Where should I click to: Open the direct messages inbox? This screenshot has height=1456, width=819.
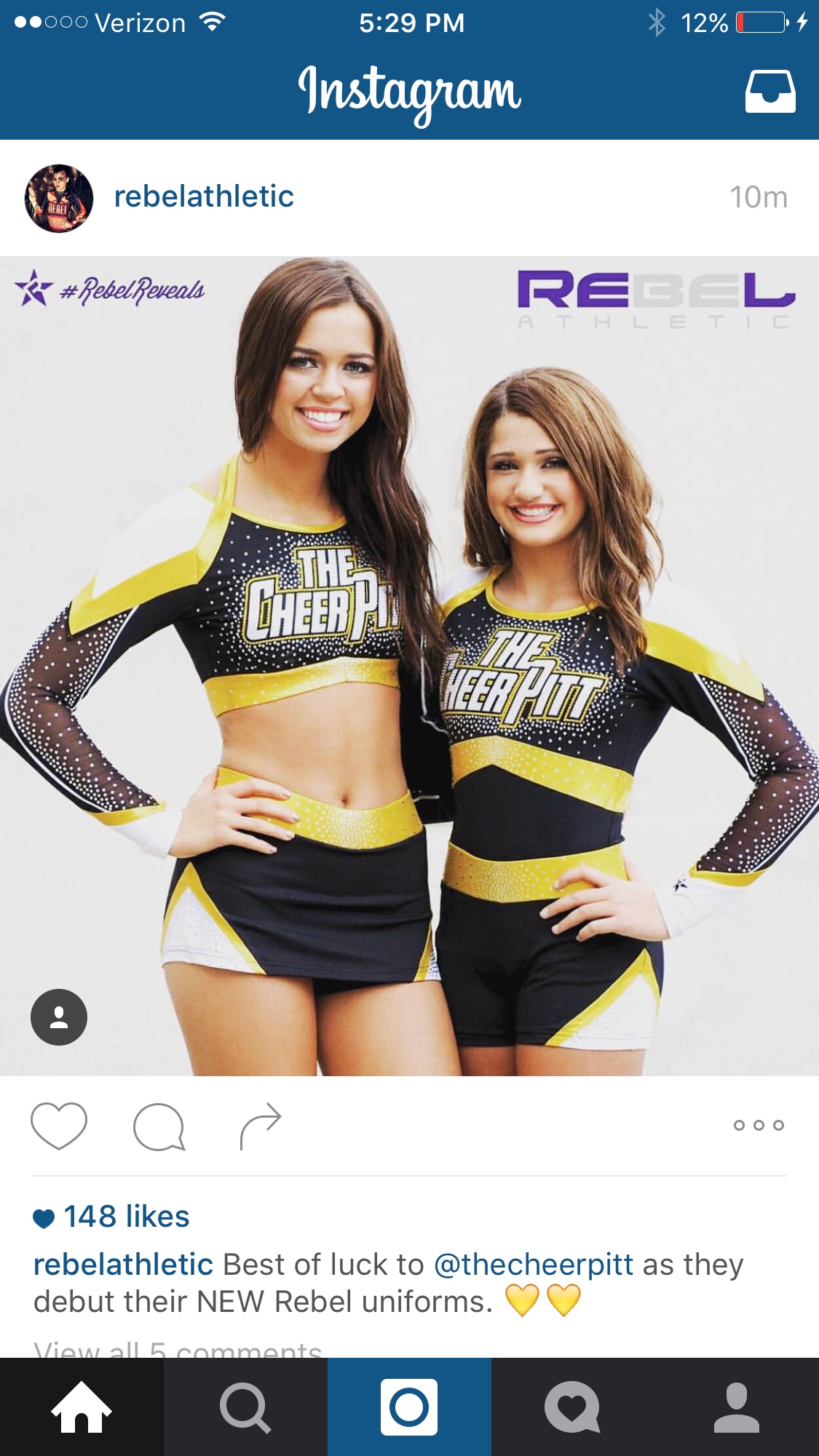(769, 92)
